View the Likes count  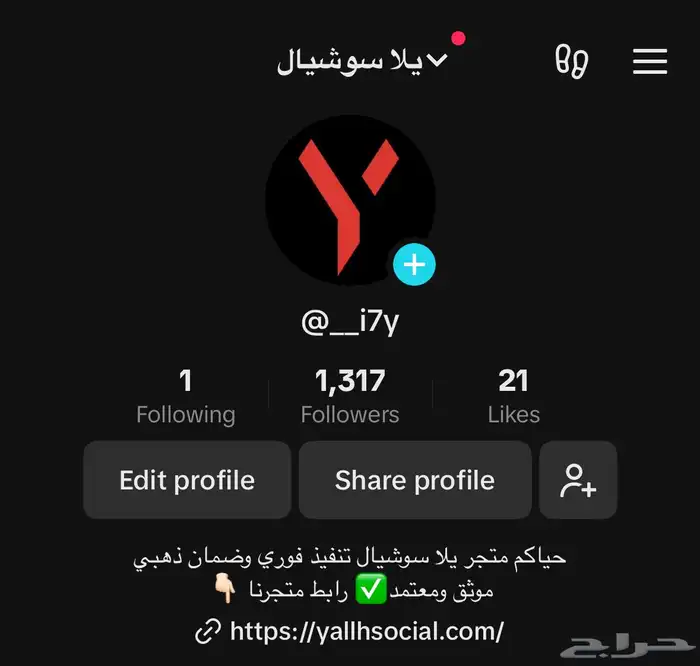pyautogui.click(x=513, y=396)
